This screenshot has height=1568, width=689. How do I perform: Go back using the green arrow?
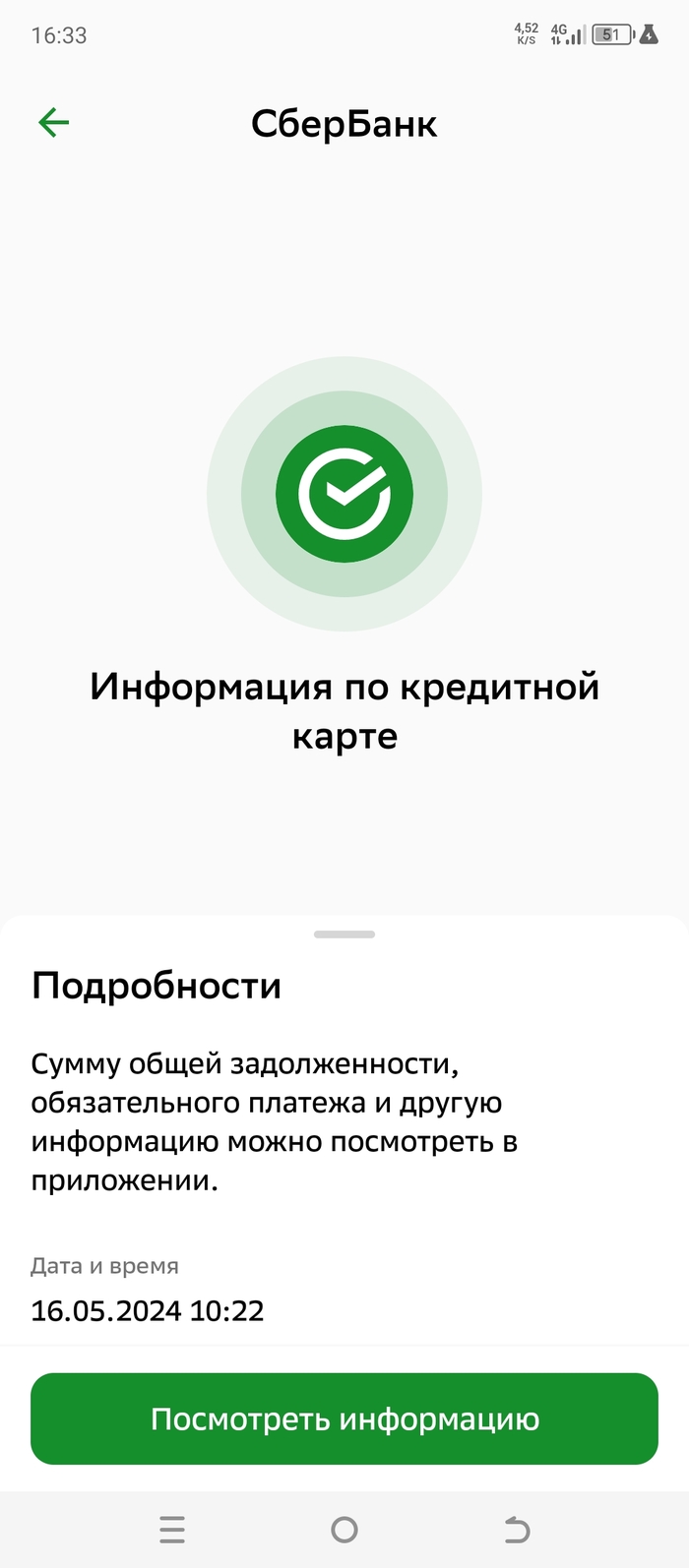point(54,123)
